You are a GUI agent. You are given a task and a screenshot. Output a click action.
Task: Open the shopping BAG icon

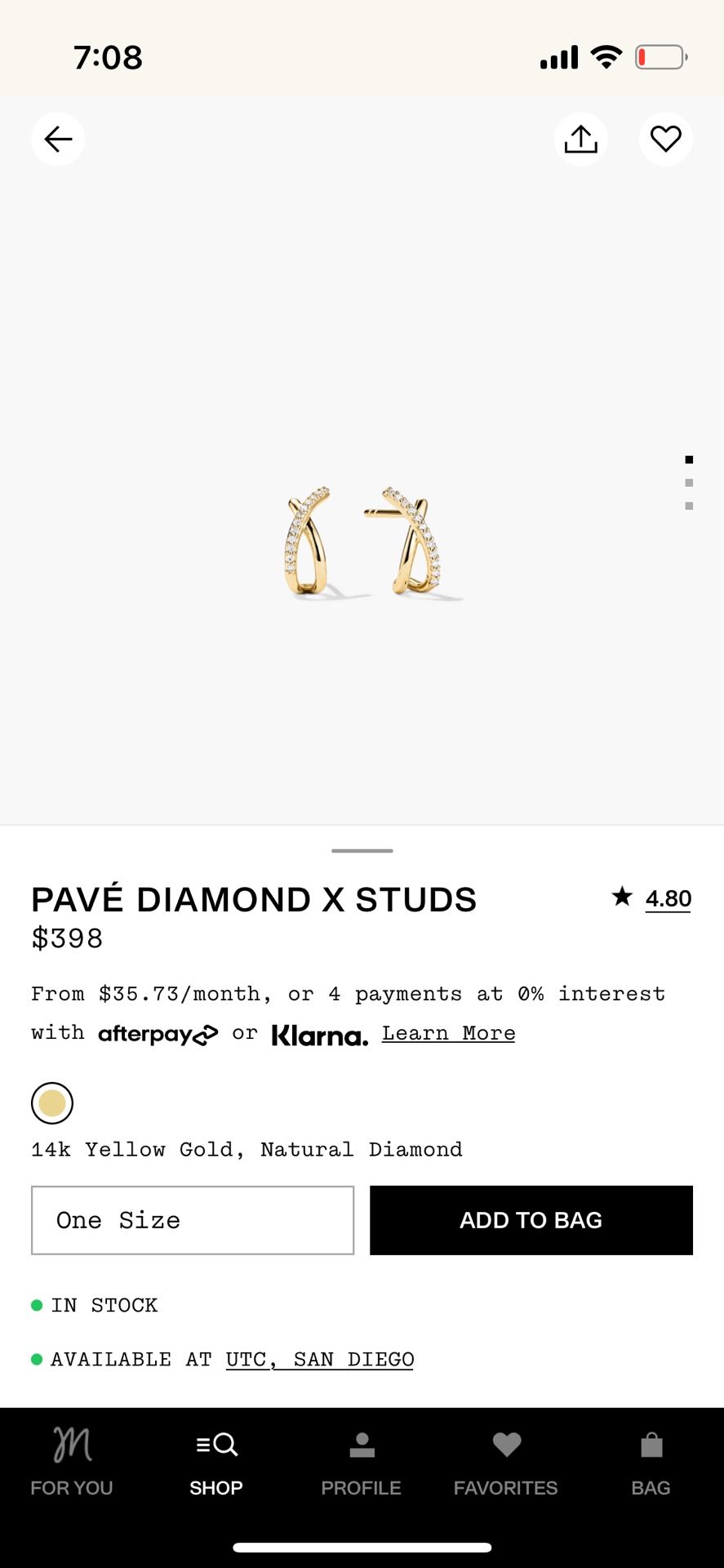pyautogui.click(x=650, y=1462)
